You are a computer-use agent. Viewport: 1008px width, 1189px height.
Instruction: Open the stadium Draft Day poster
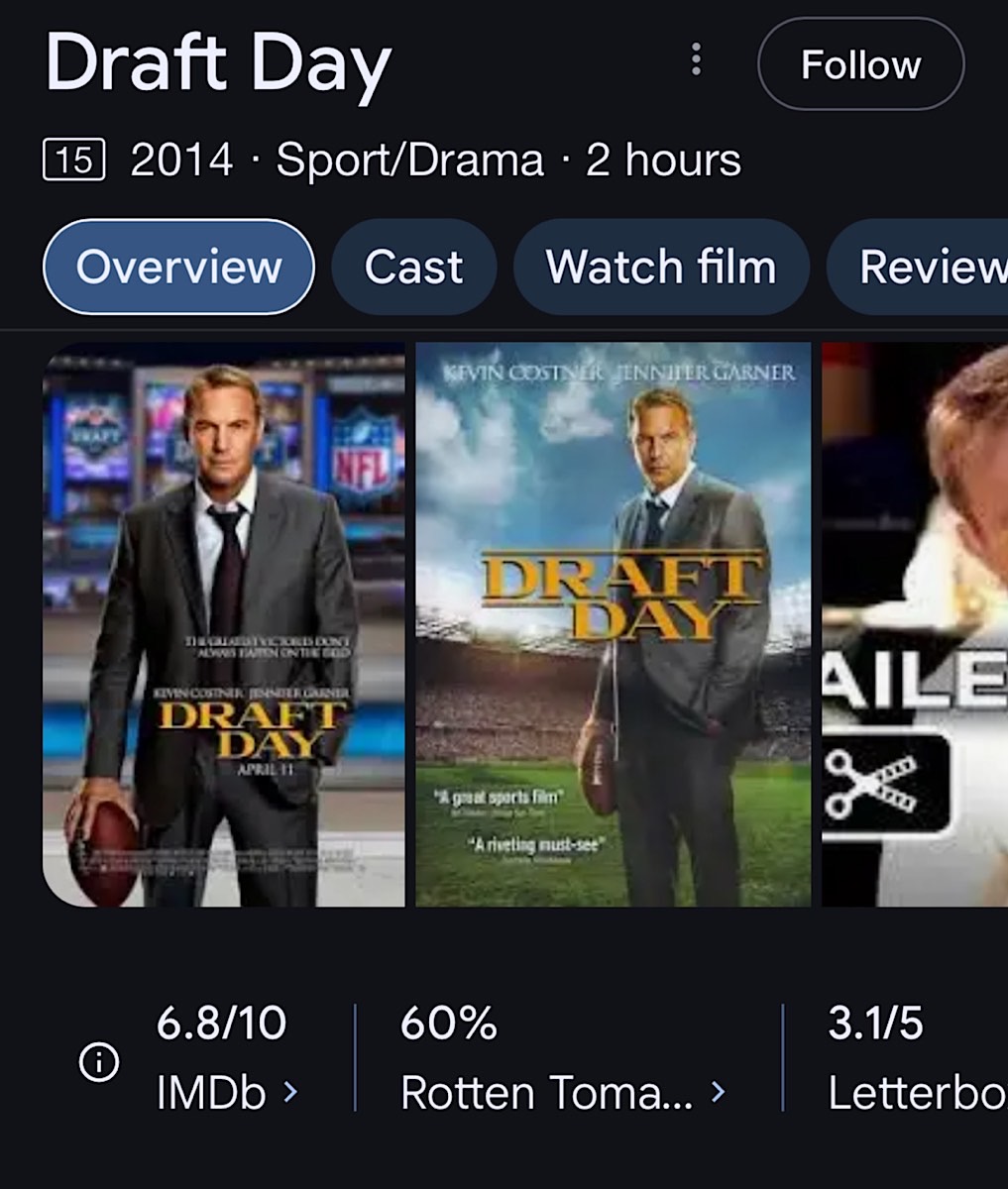tap(613, 624)
